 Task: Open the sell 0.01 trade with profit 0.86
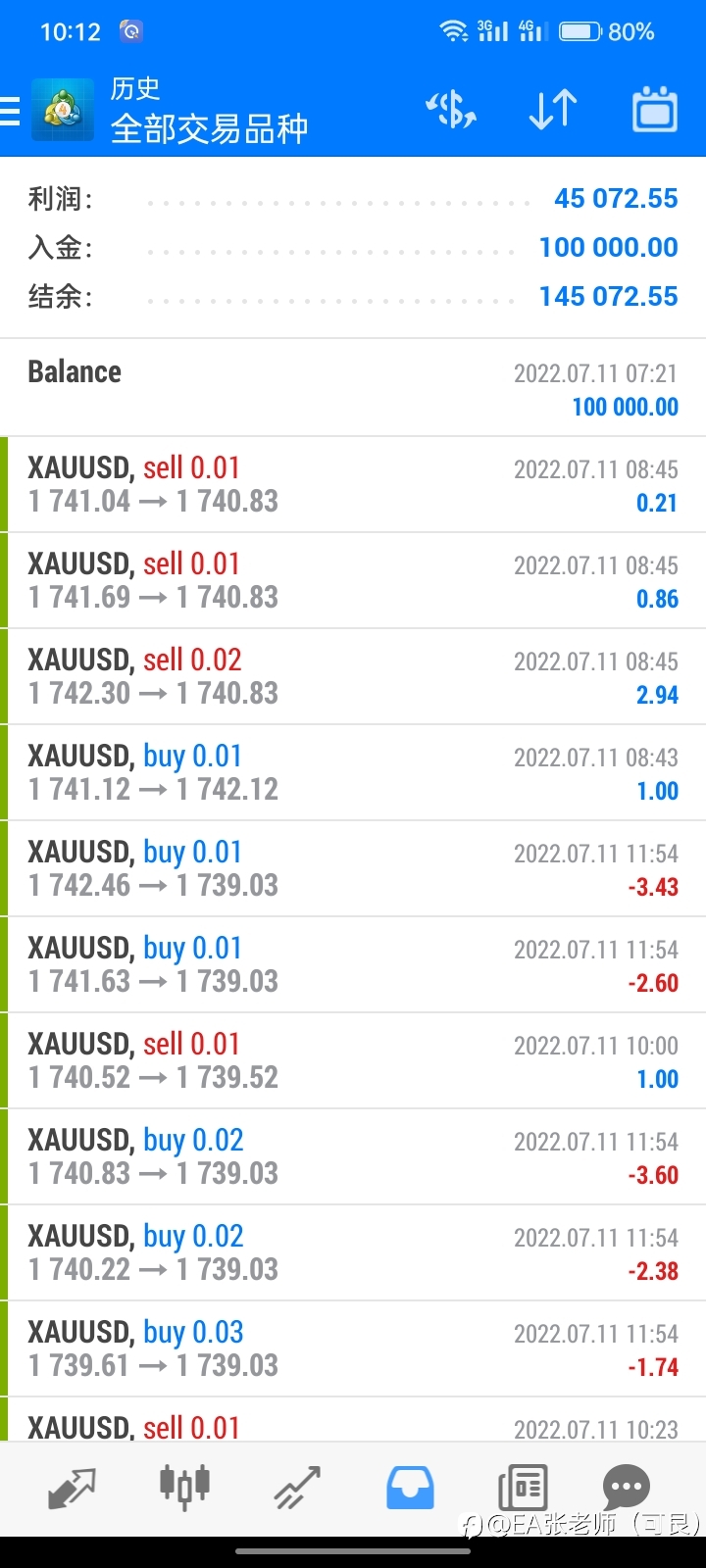353,580
